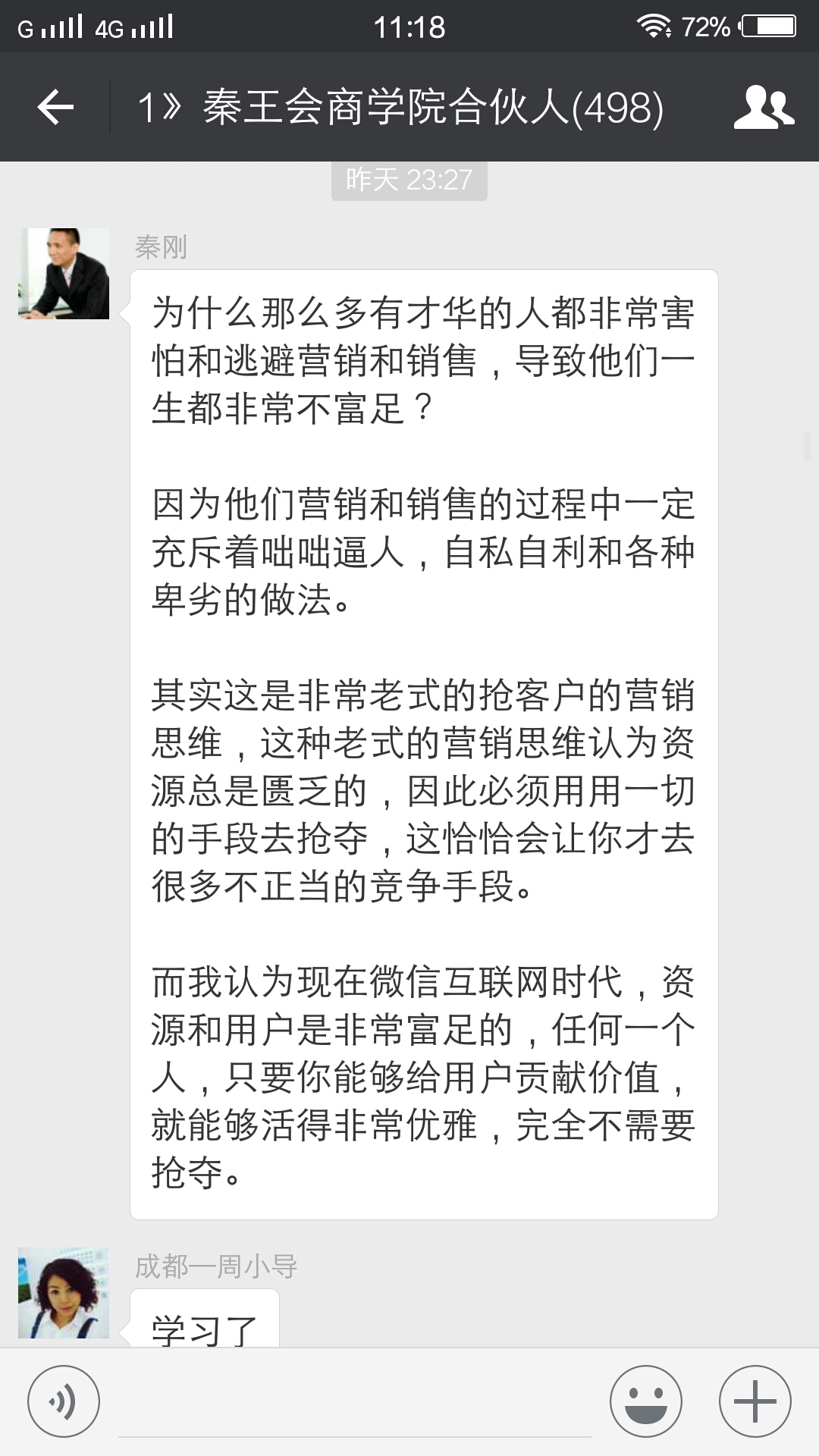Open 秦刚's profile picture
The image size is (819, 1456).
click(x=64, y=274)
